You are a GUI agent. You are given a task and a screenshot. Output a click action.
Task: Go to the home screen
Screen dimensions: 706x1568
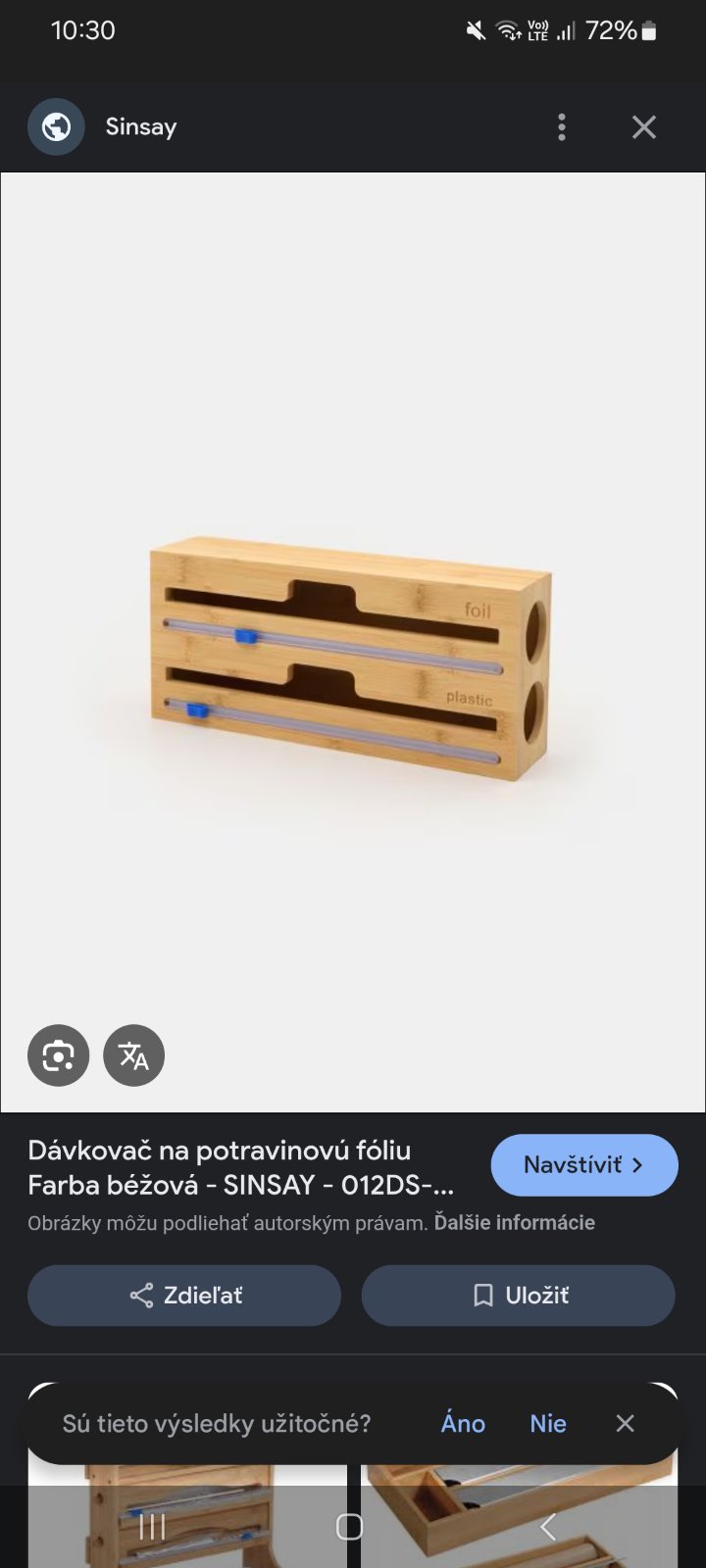click(349, 1526)
